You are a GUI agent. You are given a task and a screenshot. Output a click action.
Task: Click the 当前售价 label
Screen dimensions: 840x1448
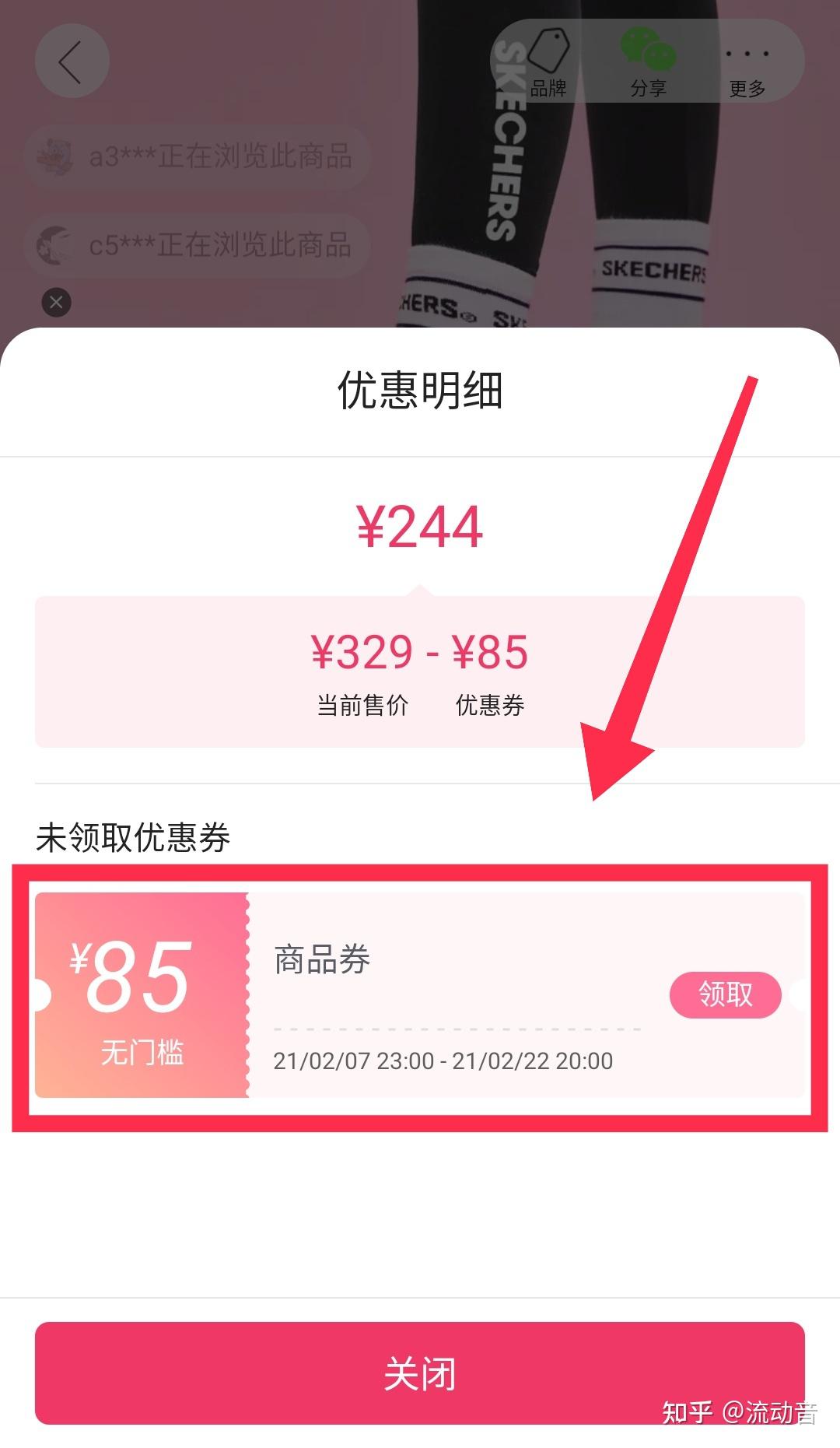[x=362, y=706]
